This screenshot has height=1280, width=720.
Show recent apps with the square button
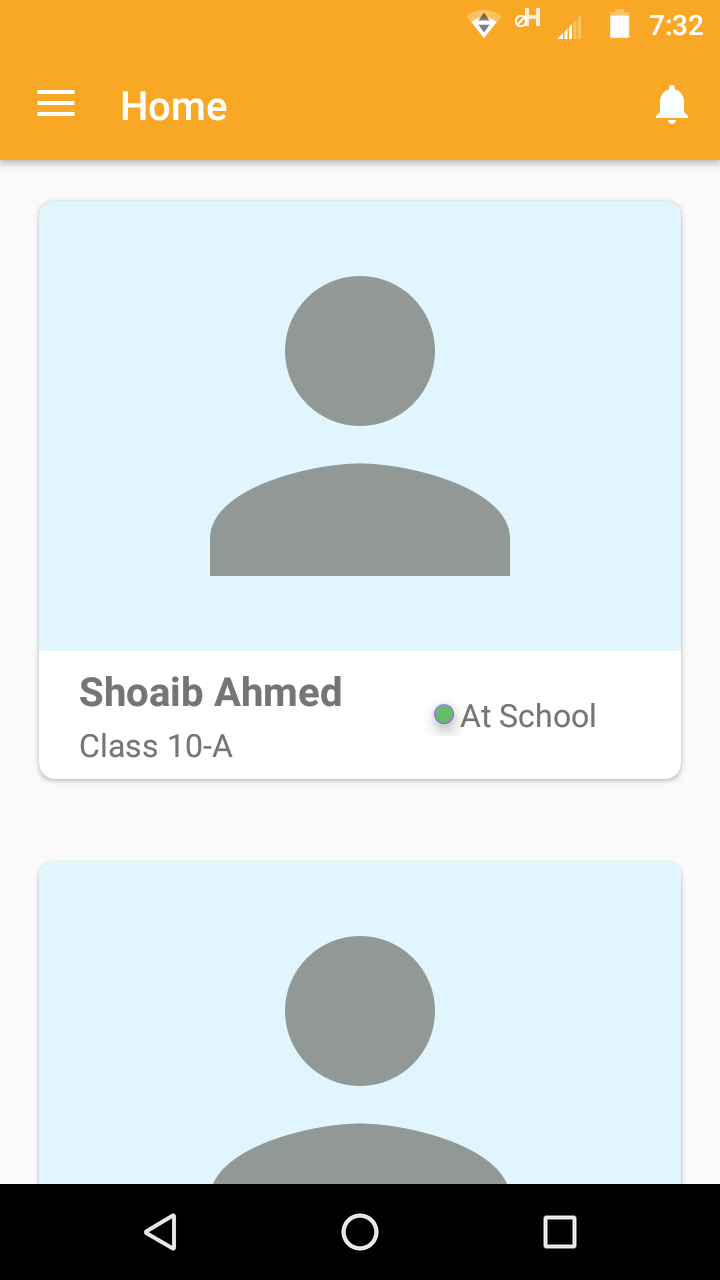(559, 1231)
